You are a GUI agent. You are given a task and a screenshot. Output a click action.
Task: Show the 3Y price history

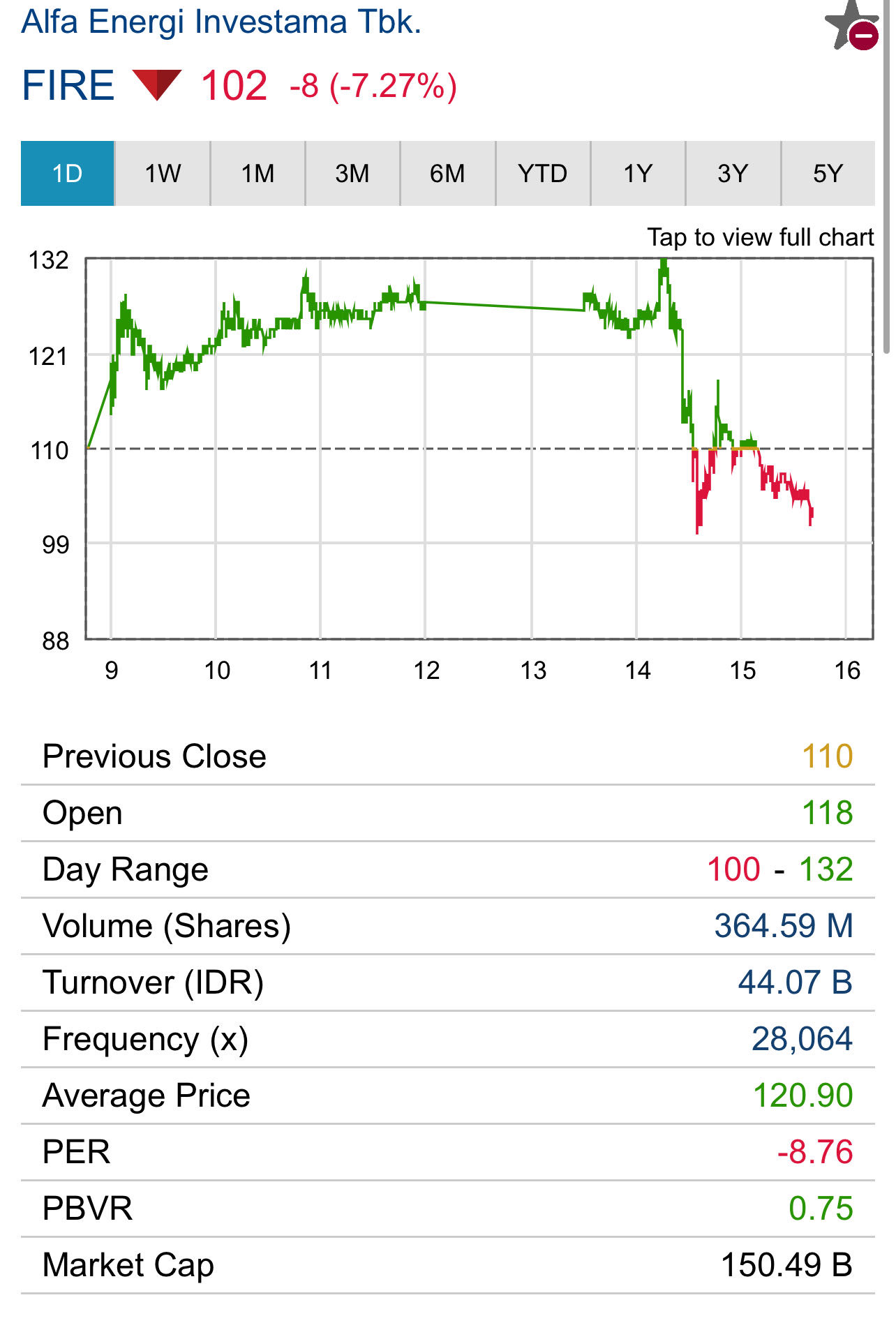point(733,173)
